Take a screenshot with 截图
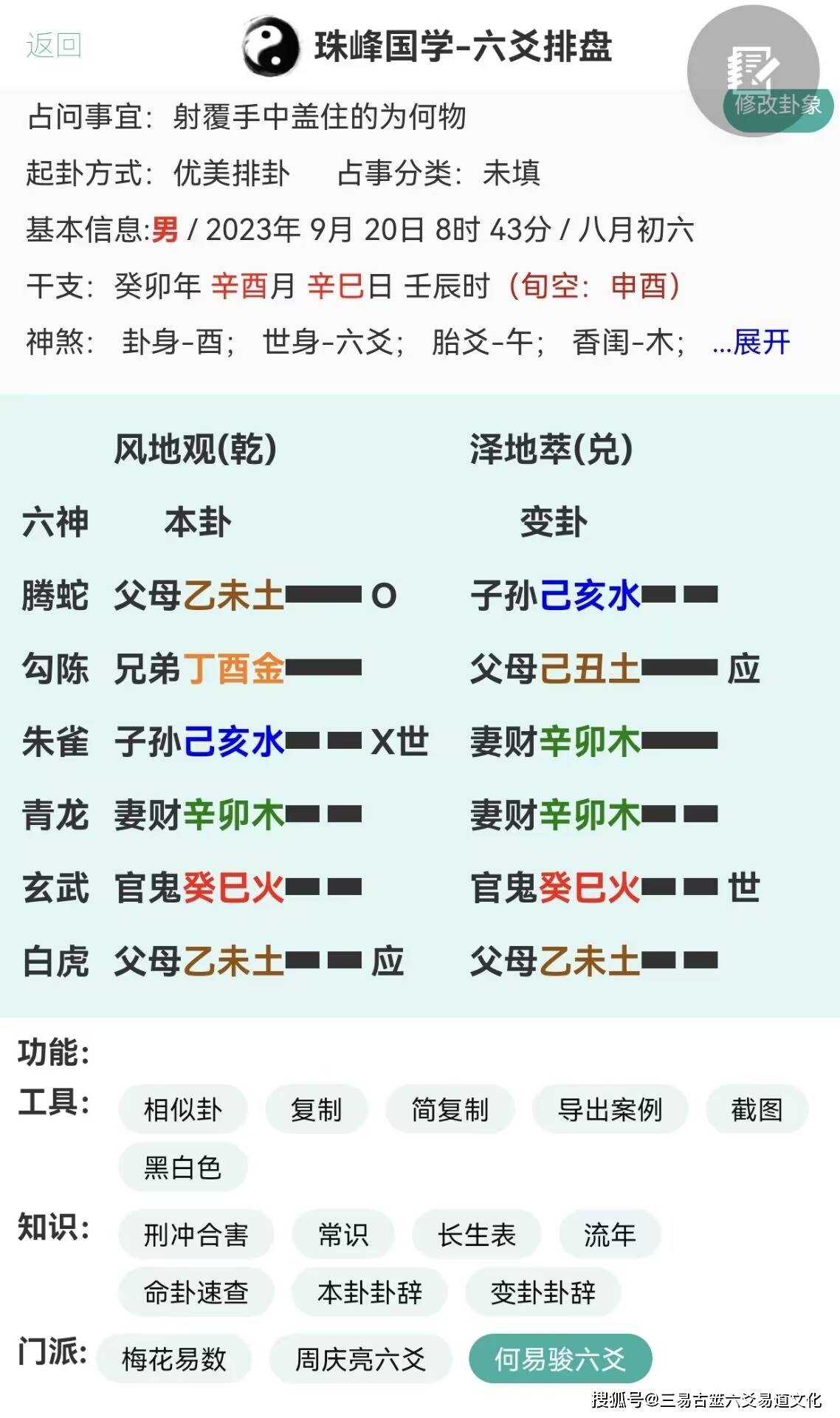This screenshot has width=840, height=1418. 757,1109
